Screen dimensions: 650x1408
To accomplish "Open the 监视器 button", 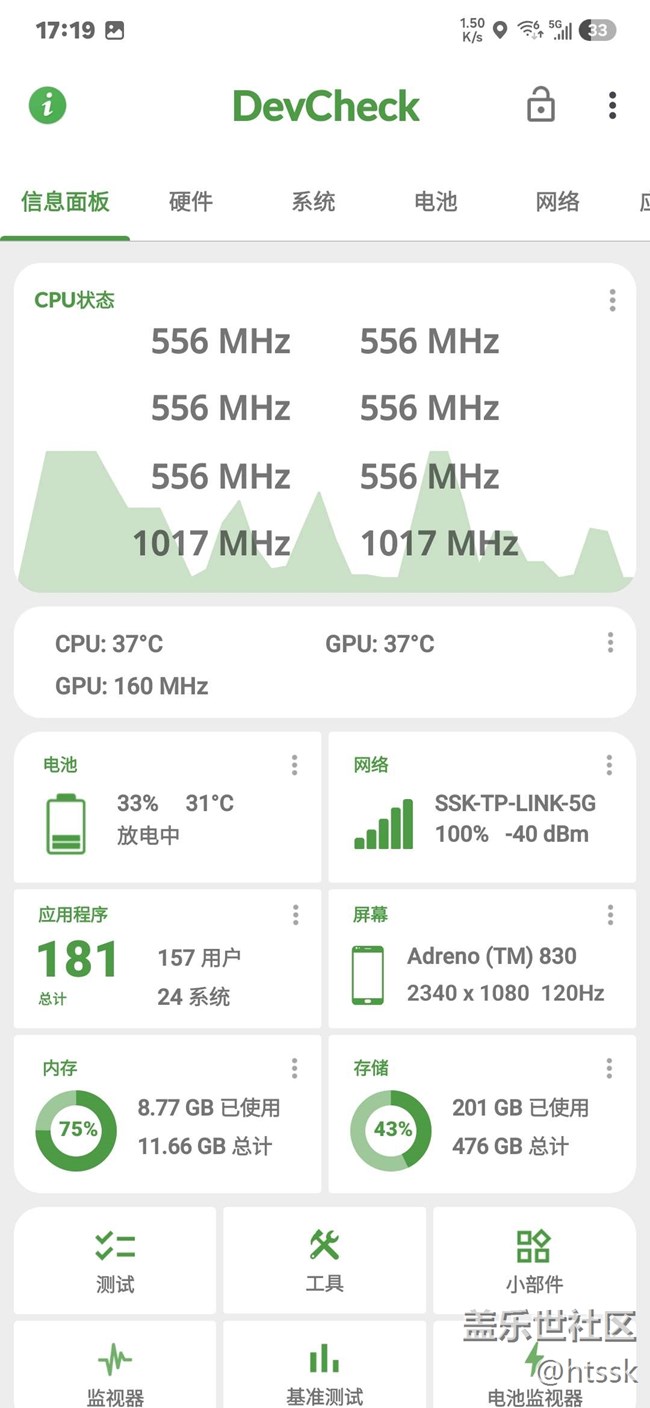I will click(x=115, y=1372).
